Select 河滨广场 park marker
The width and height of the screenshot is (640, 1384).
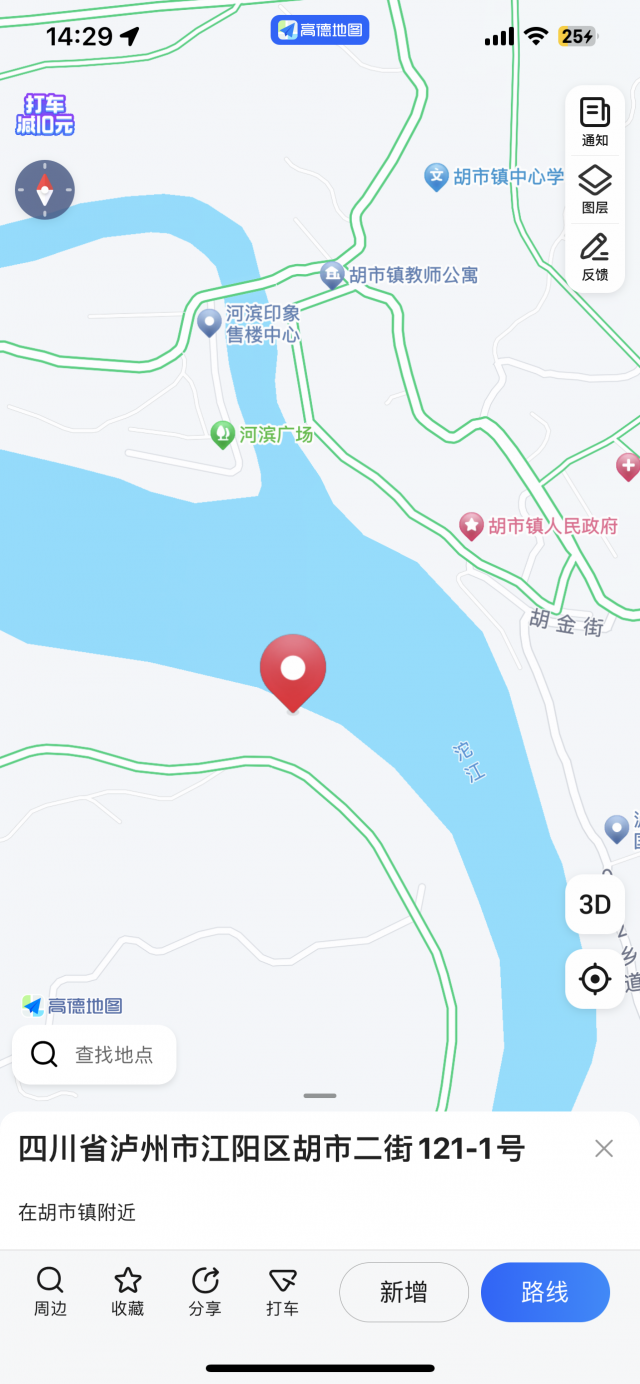222,435
